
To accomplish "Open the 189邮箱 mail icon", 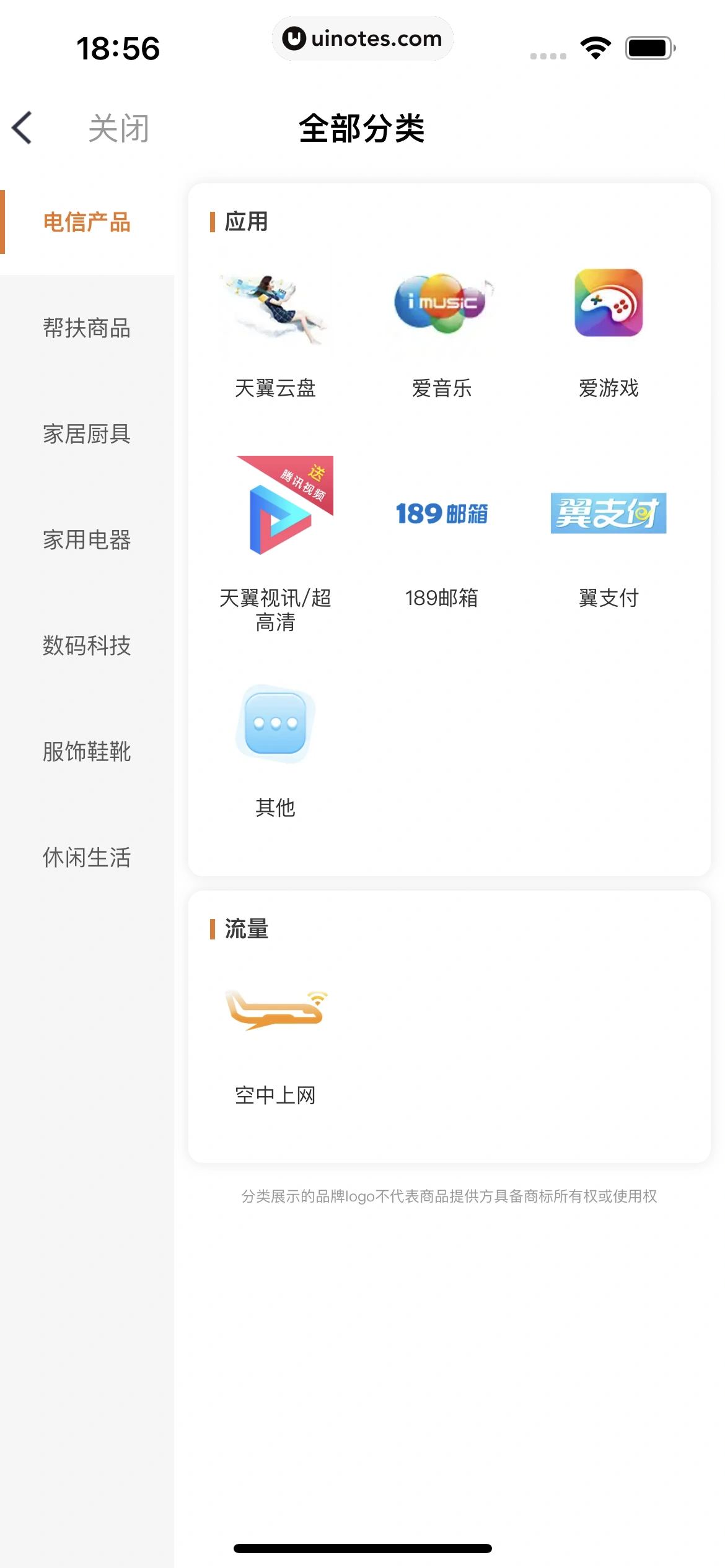I will point(442,513).
